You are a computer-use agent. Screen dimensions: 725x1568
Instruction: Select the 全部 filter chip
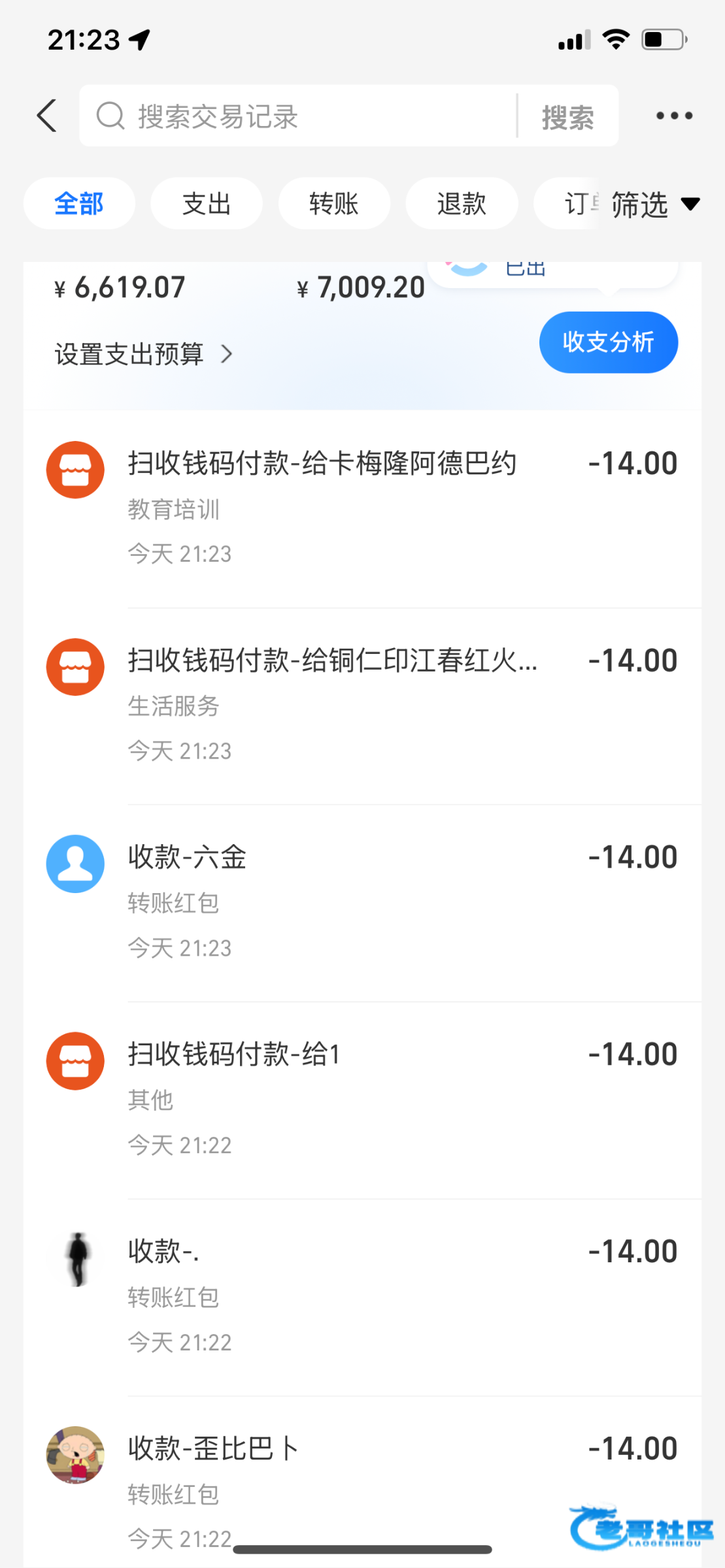tap(79, 204)
